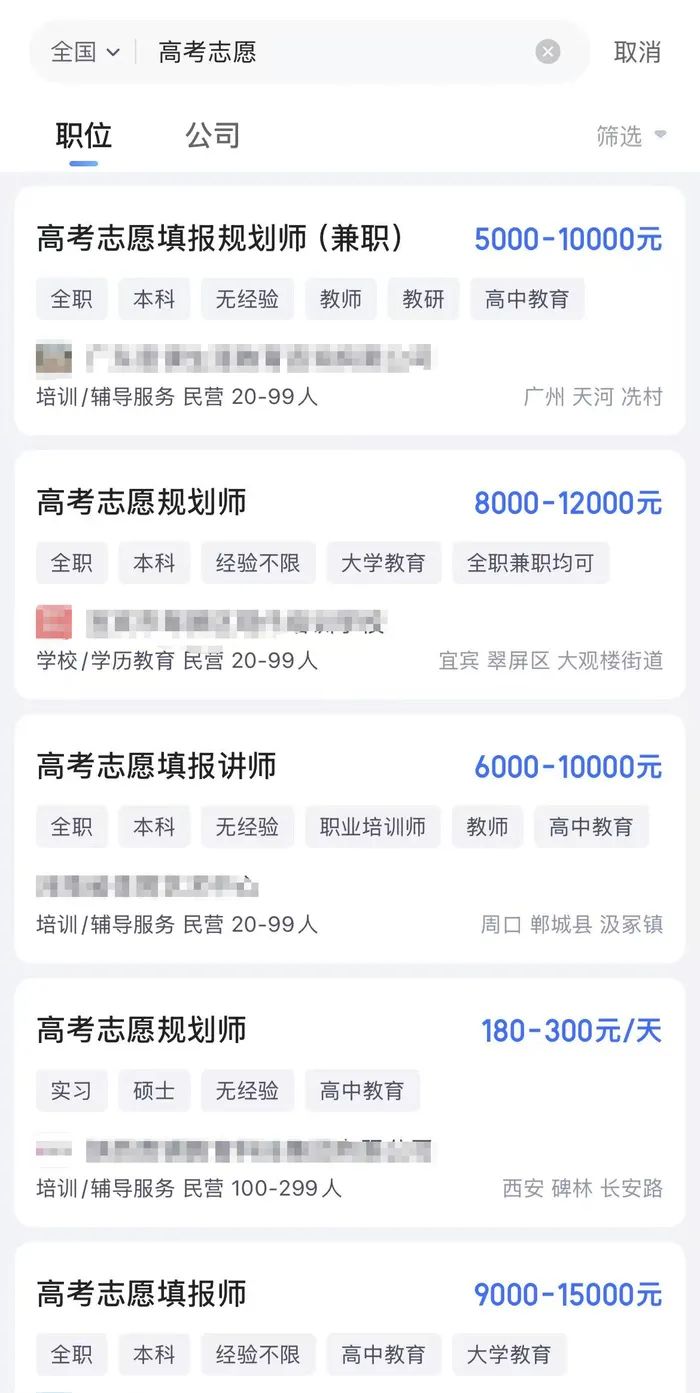This screenshot has width=700, height=1393.
Task: Open the 筛选 filter options
Action: [x=630, y=136]
